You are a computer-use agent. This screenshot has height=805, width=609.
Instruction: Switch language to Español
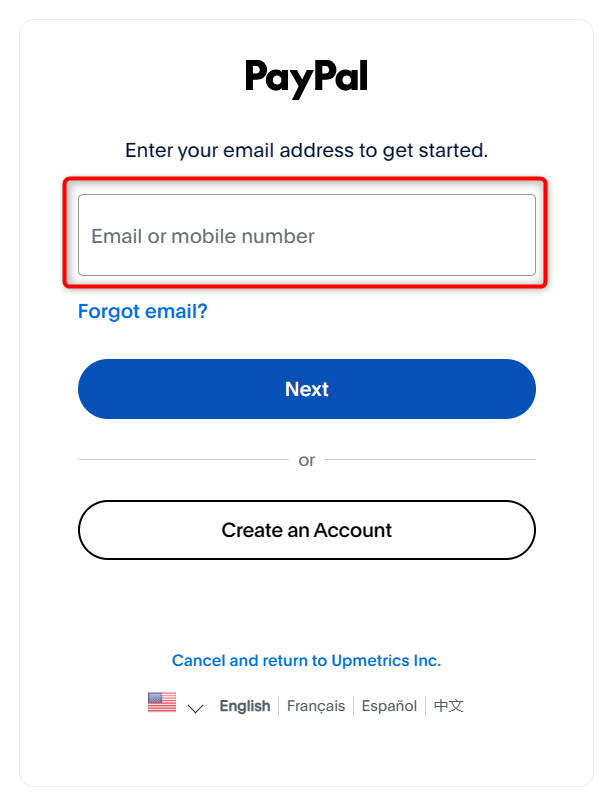coord(389,706)
